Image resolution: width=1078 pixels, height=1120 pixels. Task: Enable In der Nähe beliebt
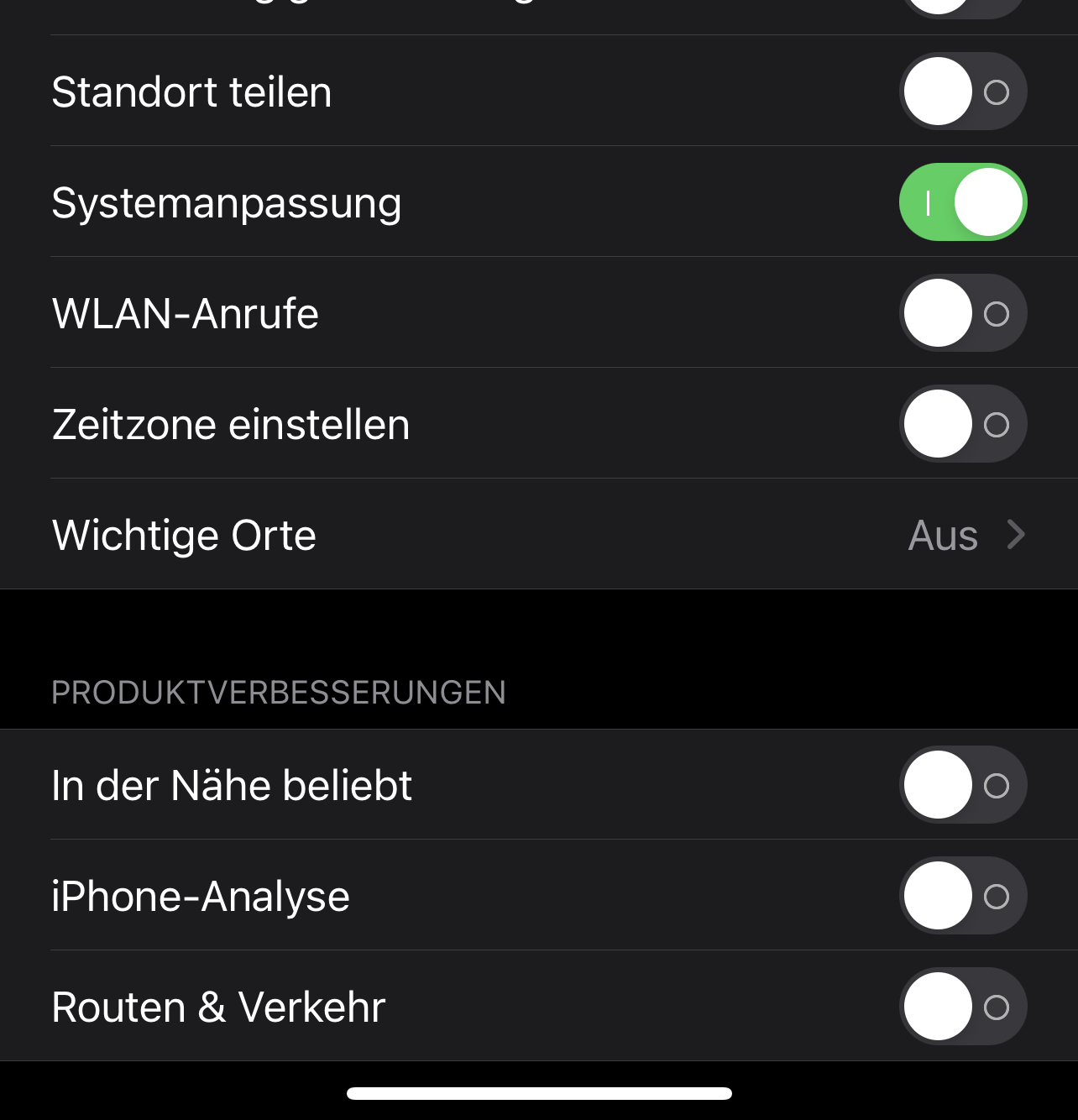click(x=963, y=785)
